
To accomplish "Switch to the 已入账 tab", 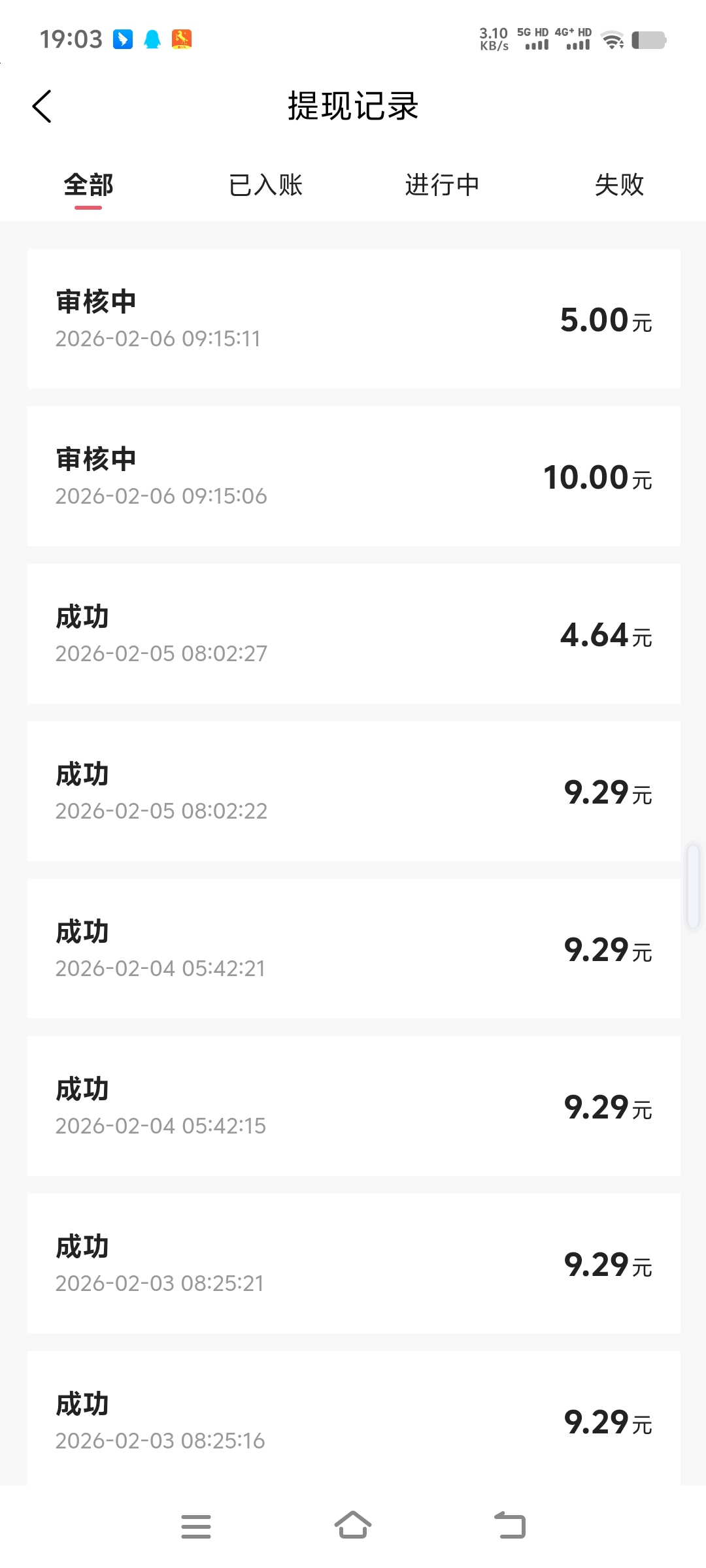I will tap(265, 185).
